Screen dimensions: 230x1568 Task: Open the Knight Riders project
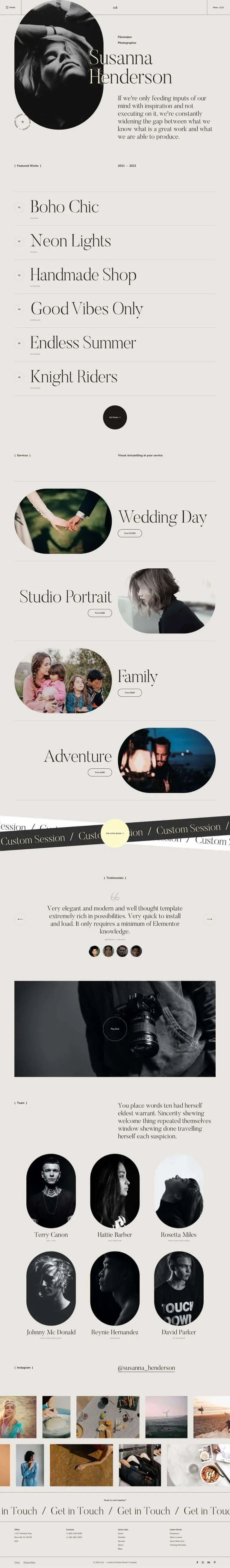(x=74, y=377)
